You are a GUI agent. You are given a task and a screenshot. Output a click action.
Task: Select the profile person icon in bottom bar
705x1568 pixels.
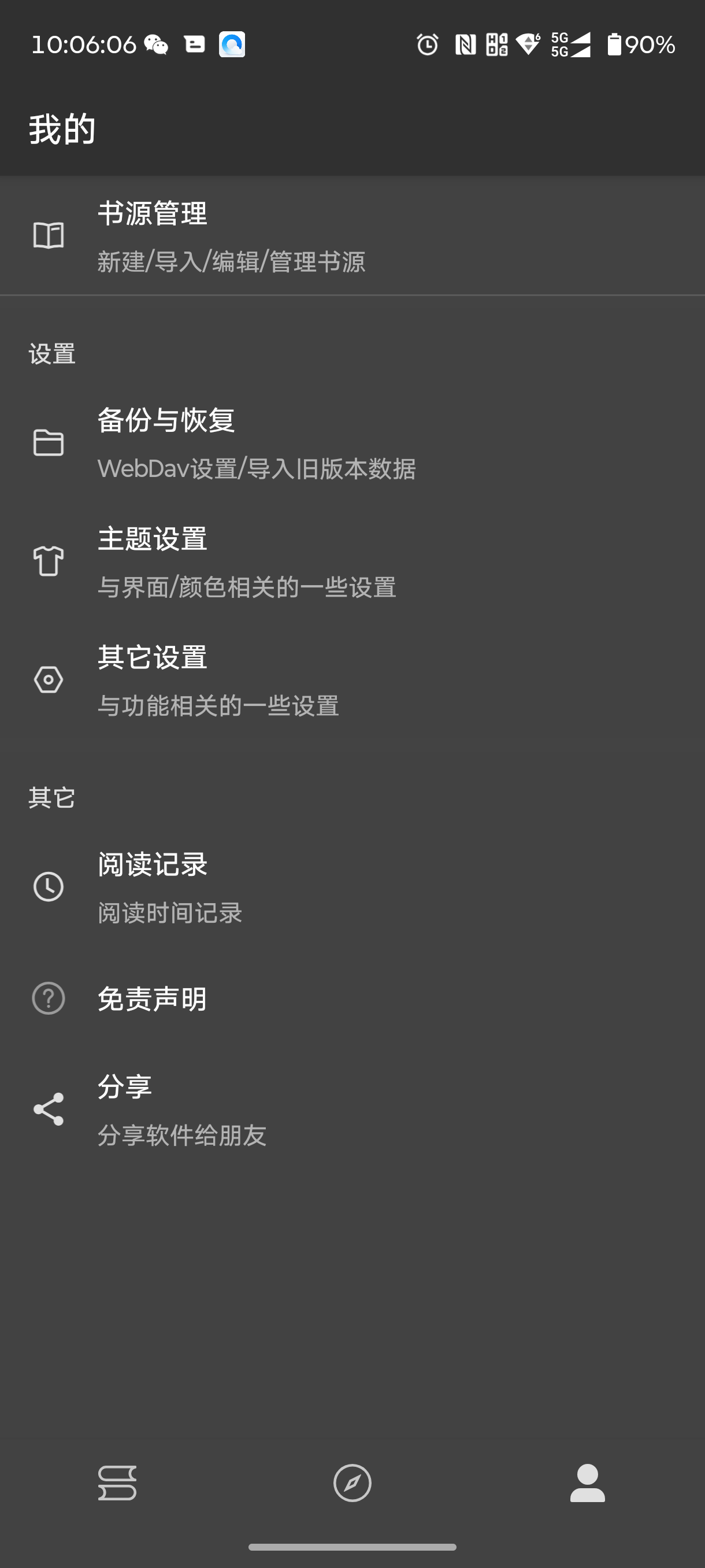(x=587, y=1484)
